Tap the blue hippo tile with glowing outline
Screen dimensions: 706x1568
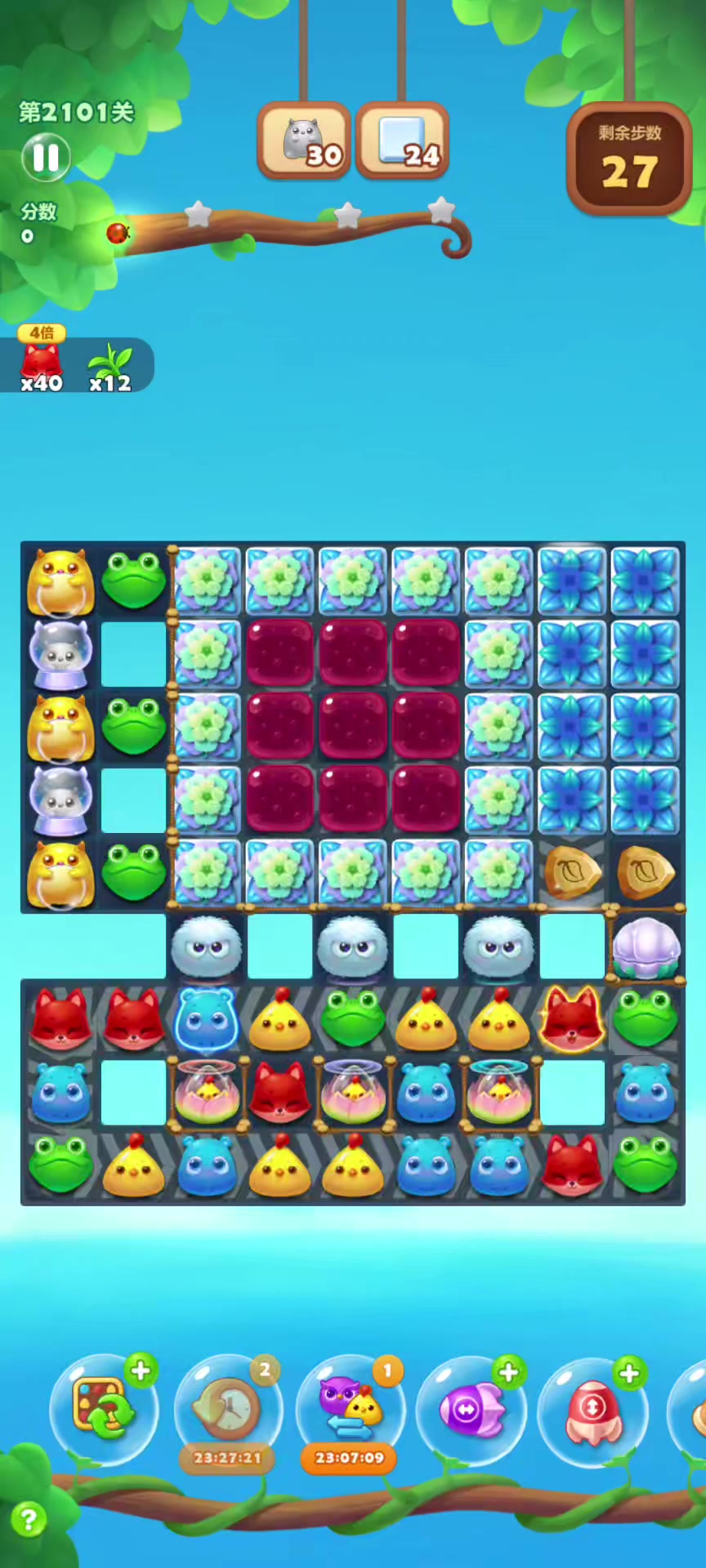(207, 1018)
